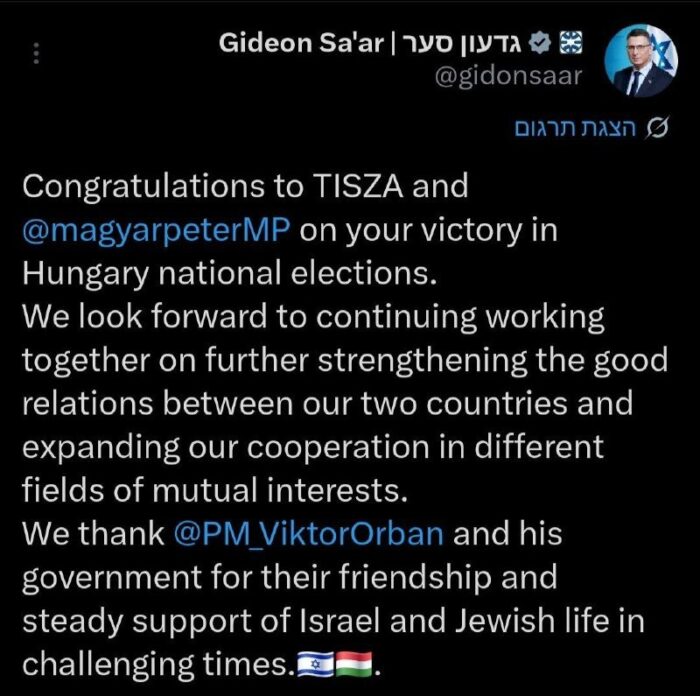Viewport: 700px width, 696px height.
Task: Open Gideon Sa'ar's profile picture
Action: (x=640, y=60)
